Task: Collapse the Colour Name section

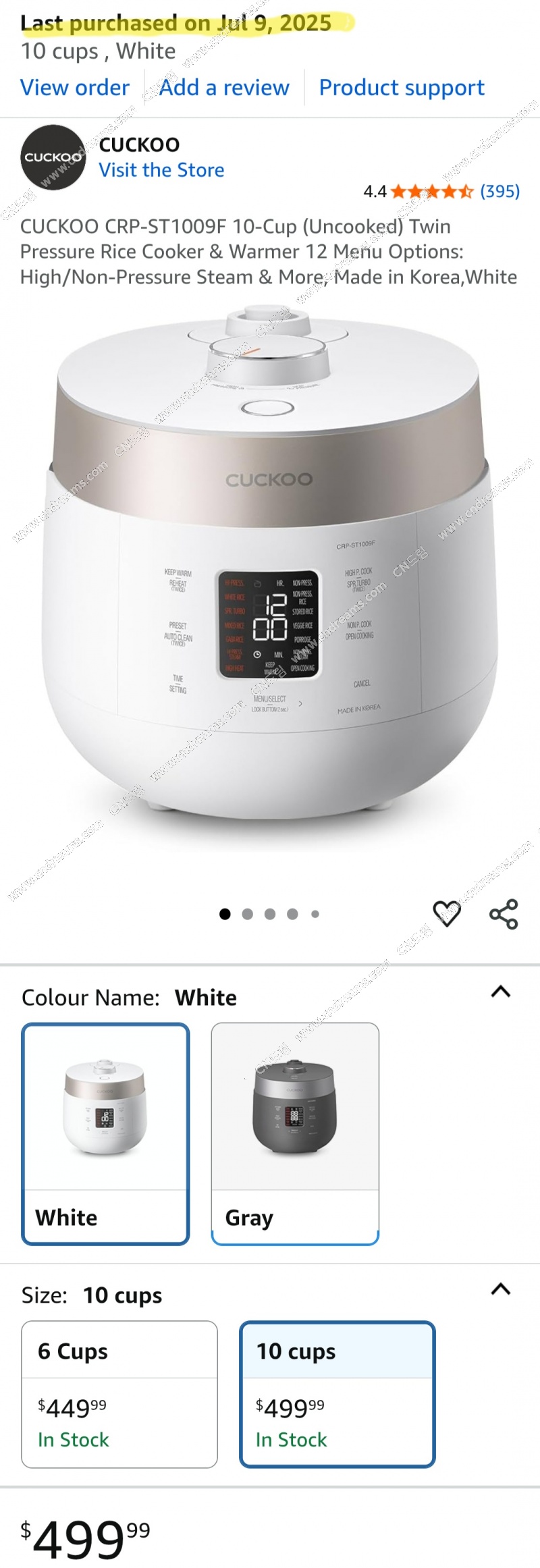Action: [500, 992]
